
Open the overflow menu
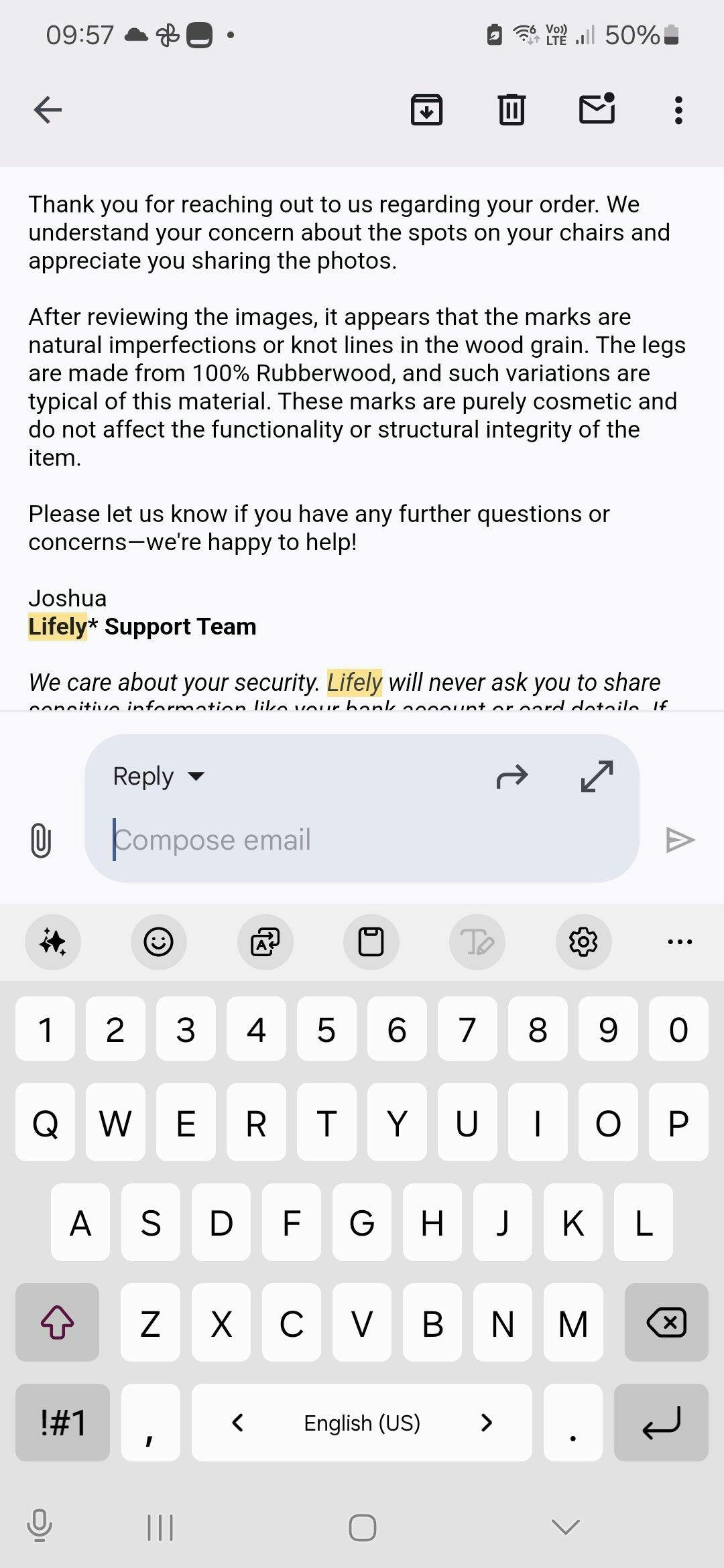click(678, 110)
